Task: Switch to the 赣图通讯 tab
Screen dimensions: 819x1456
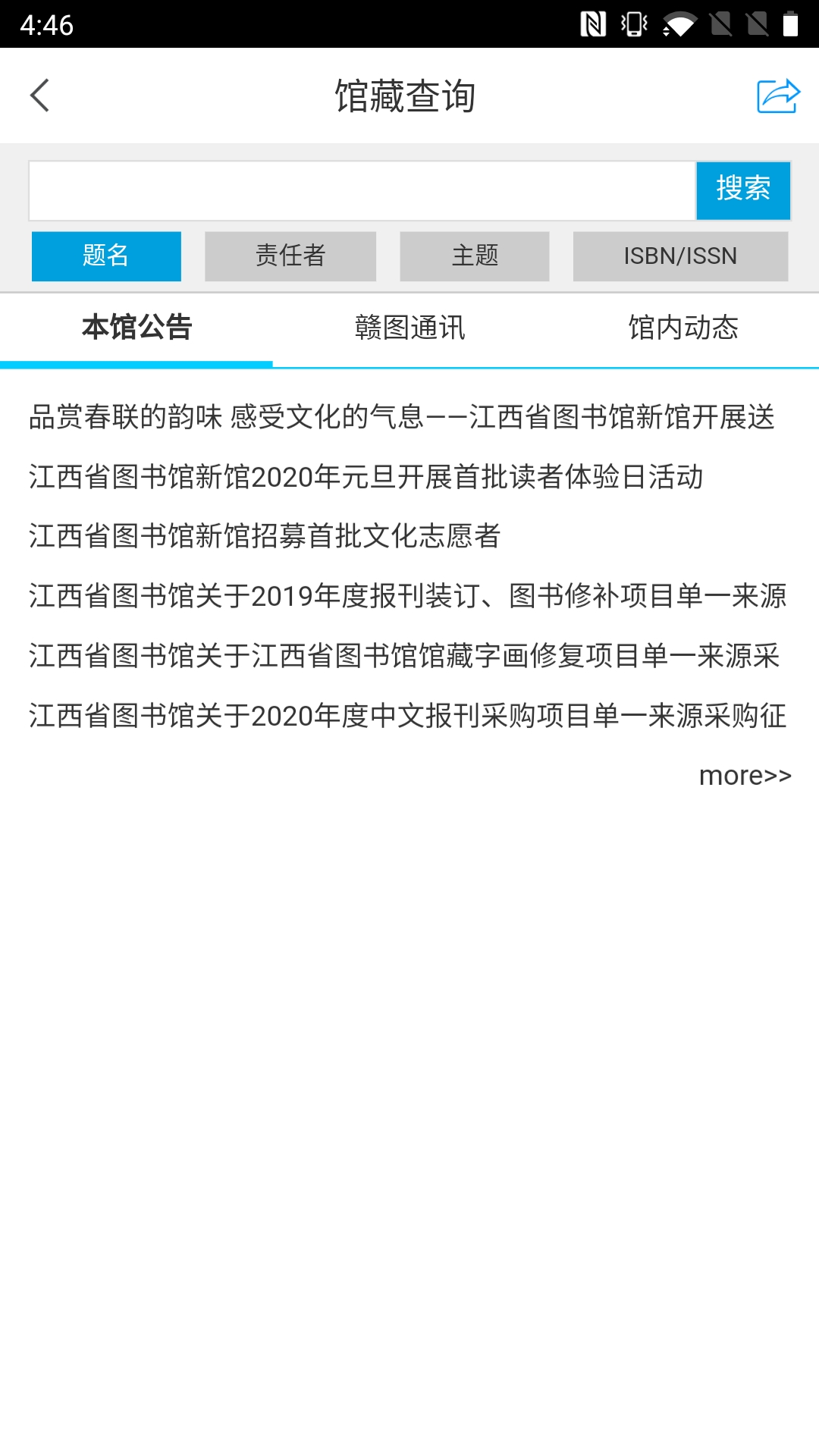Action: [x=409, y=328]
